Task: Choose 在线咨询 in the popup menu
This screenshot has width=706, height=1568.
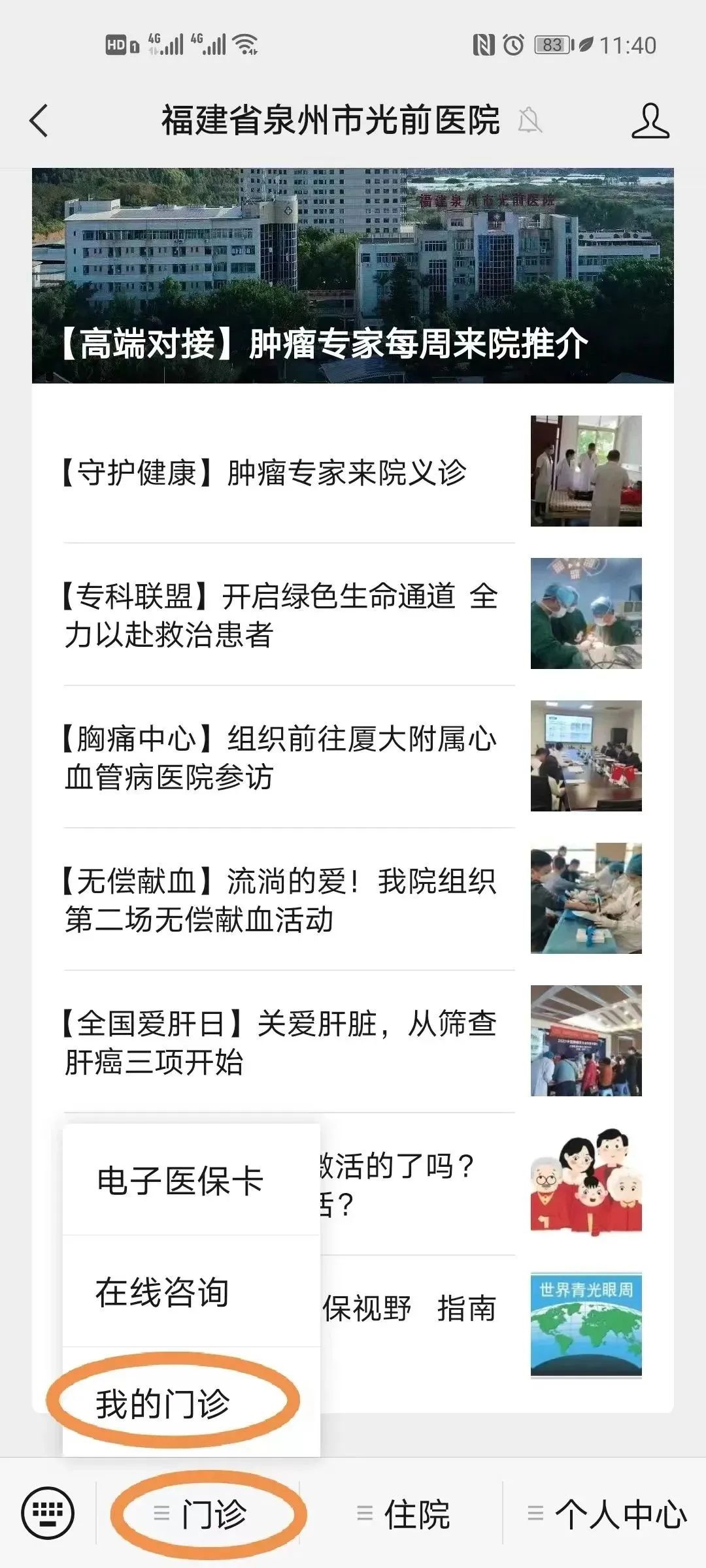Action: (x=162, y=1292)
